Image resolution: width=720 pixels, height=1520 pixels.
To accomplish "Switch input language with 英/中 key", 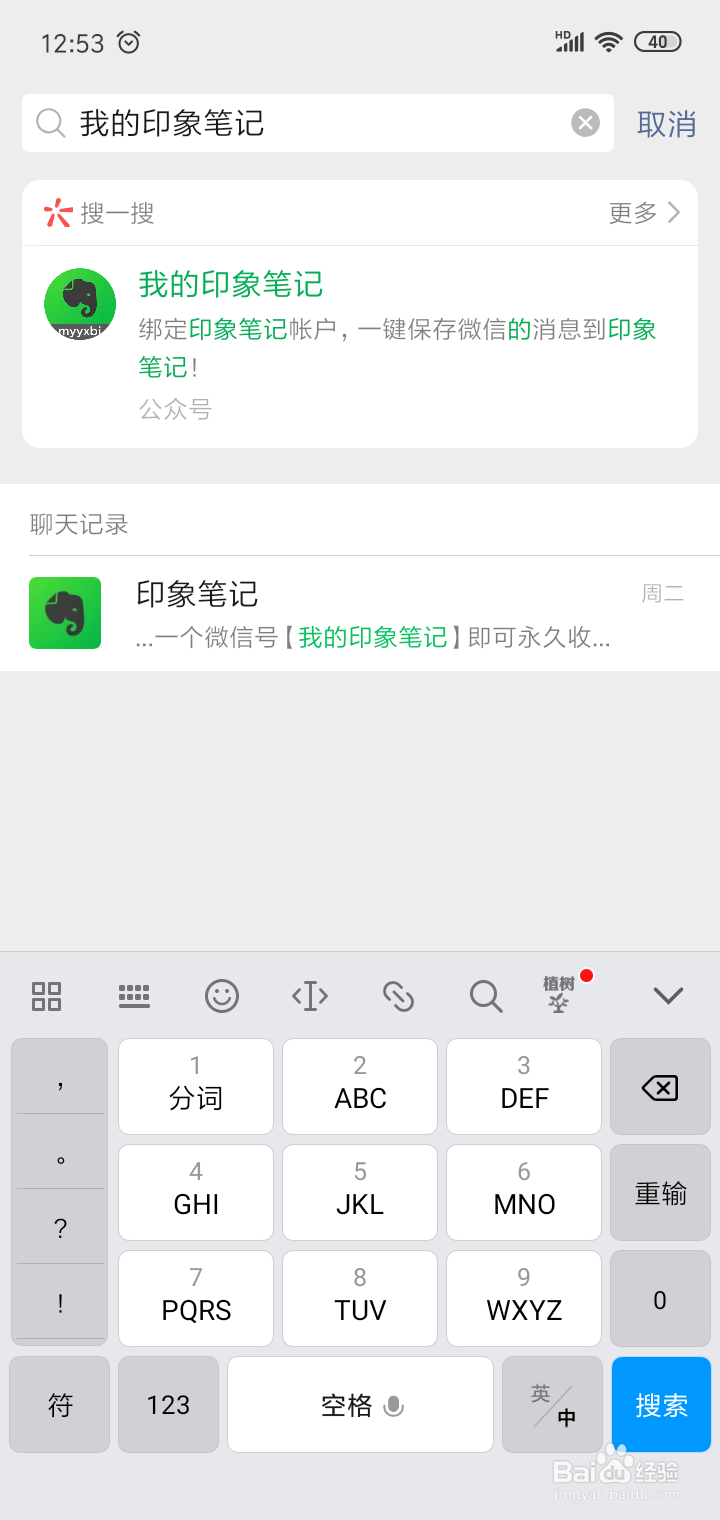I will pos(553,1404).
